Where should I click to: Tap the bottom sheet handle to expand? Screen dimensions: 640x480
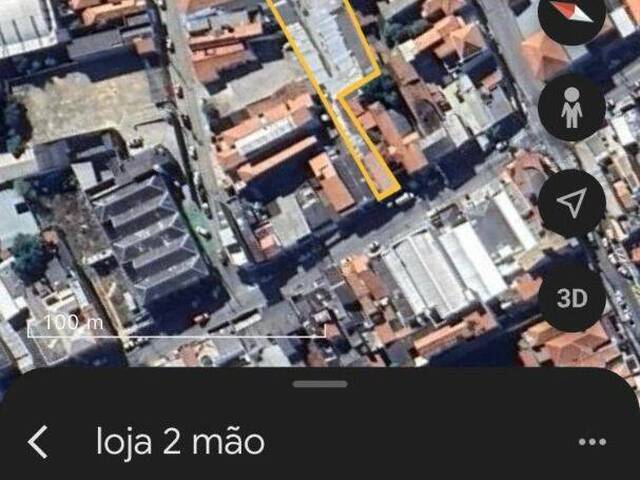tap(321, 384)
